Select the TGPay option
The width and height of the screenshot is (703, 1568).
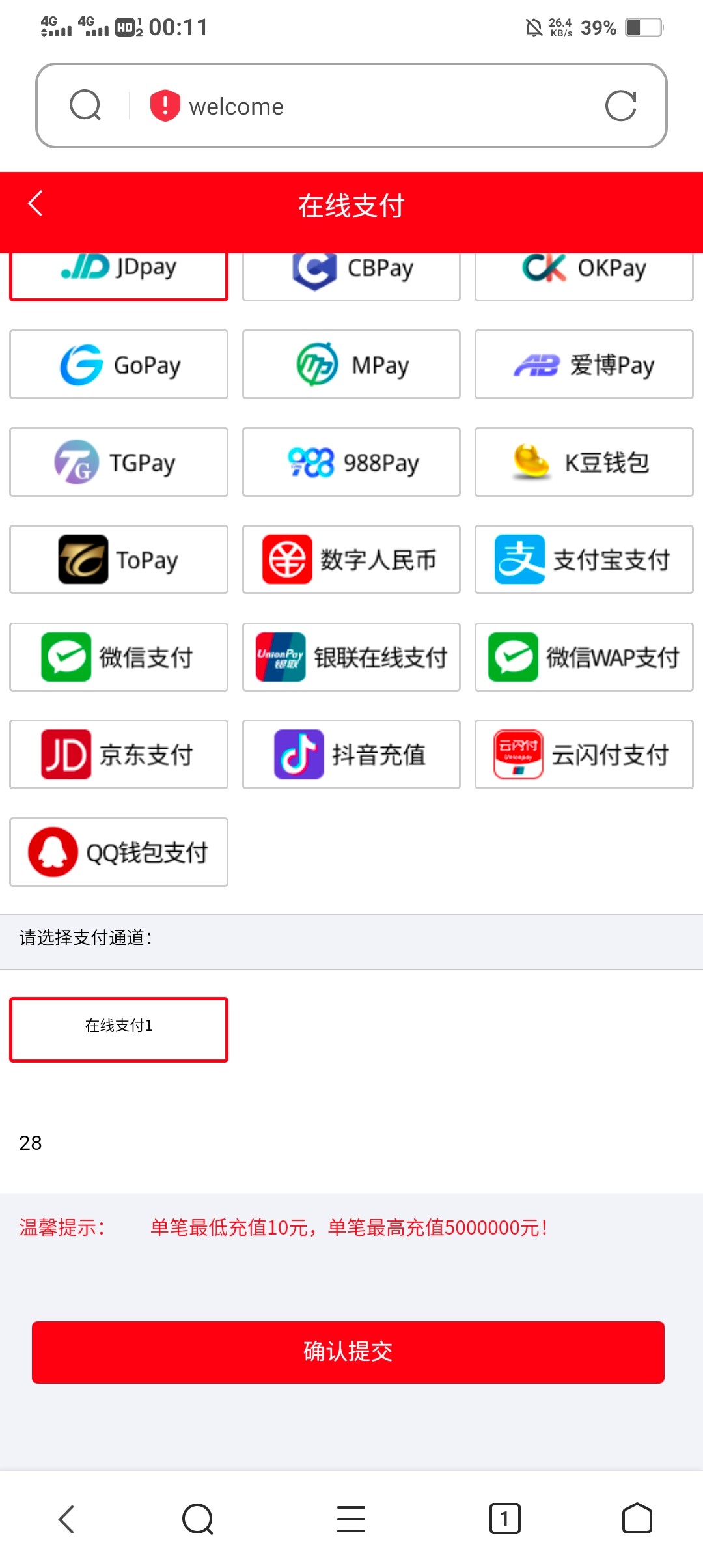118,462
